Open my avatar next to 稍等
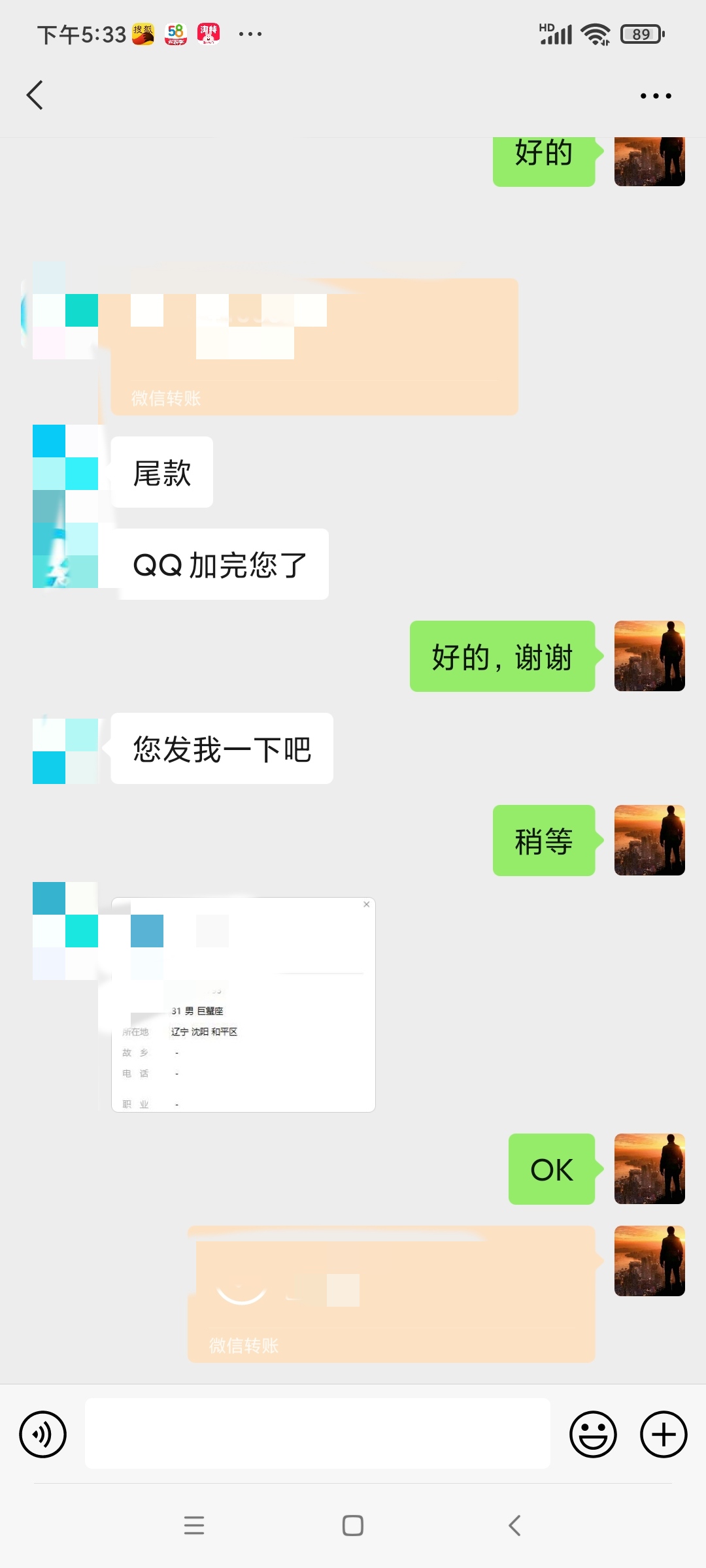Viewport: 706px width, 1568px height. click(x=649, y=840)
